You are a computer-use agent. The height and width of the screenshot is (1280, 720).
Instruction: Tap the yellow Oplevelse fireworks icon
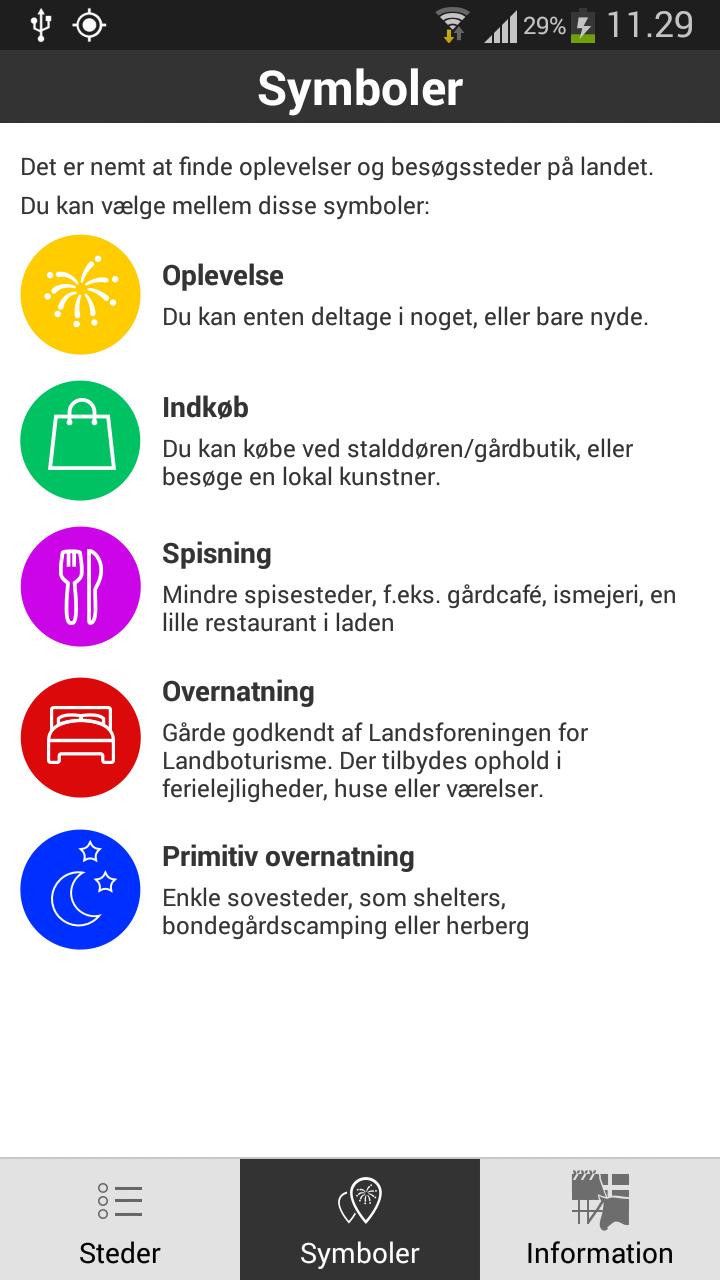[x=80, y=294]
